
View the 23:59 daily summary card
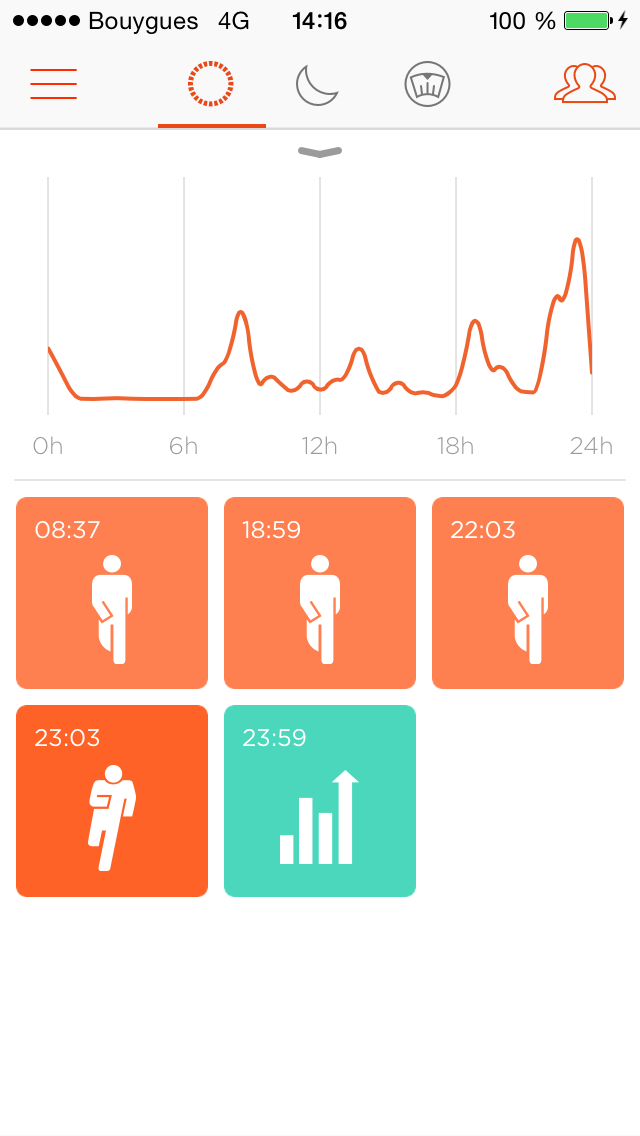click(320, 801)
